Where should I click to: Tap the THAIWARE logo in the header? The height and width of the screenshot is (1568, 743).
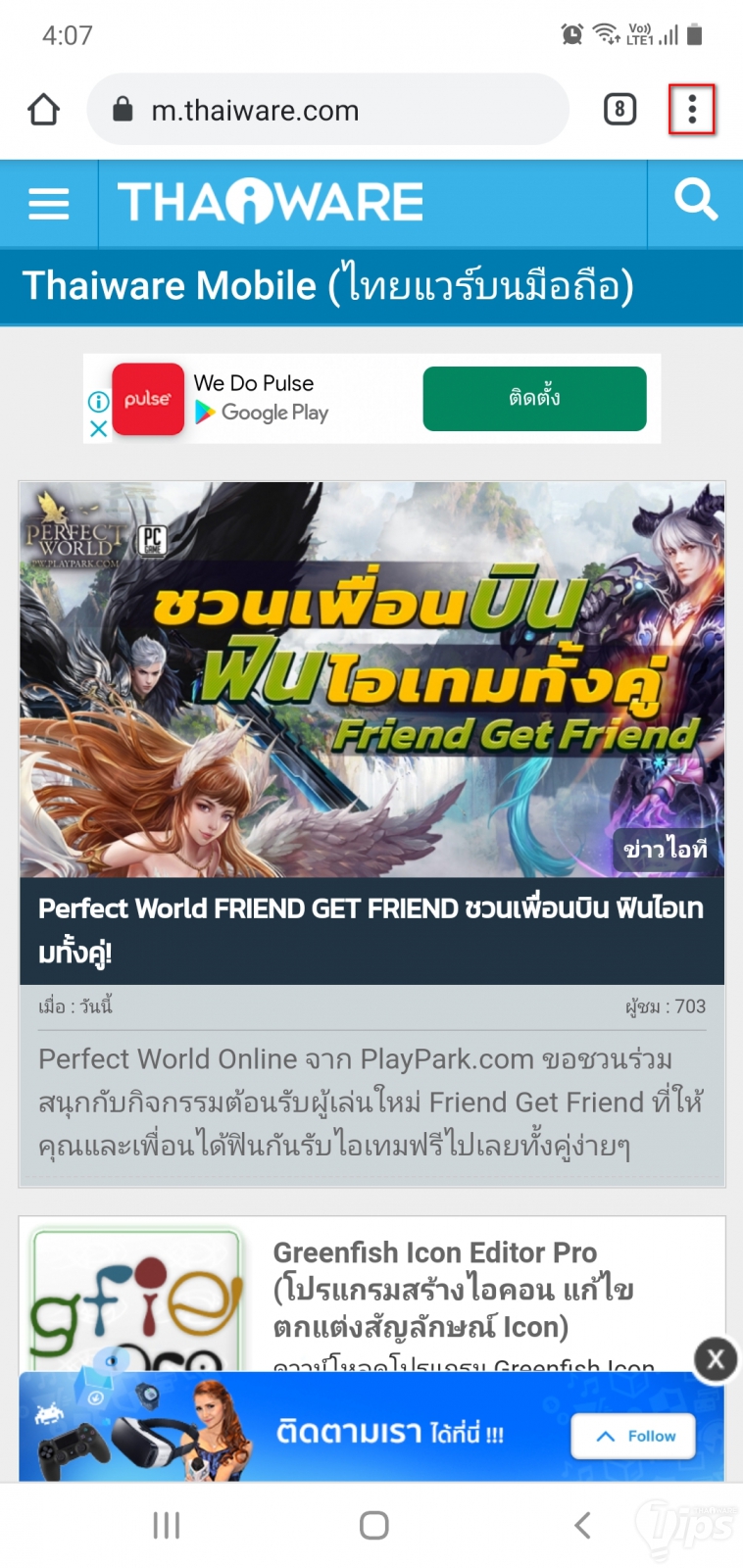pos(271,202)
